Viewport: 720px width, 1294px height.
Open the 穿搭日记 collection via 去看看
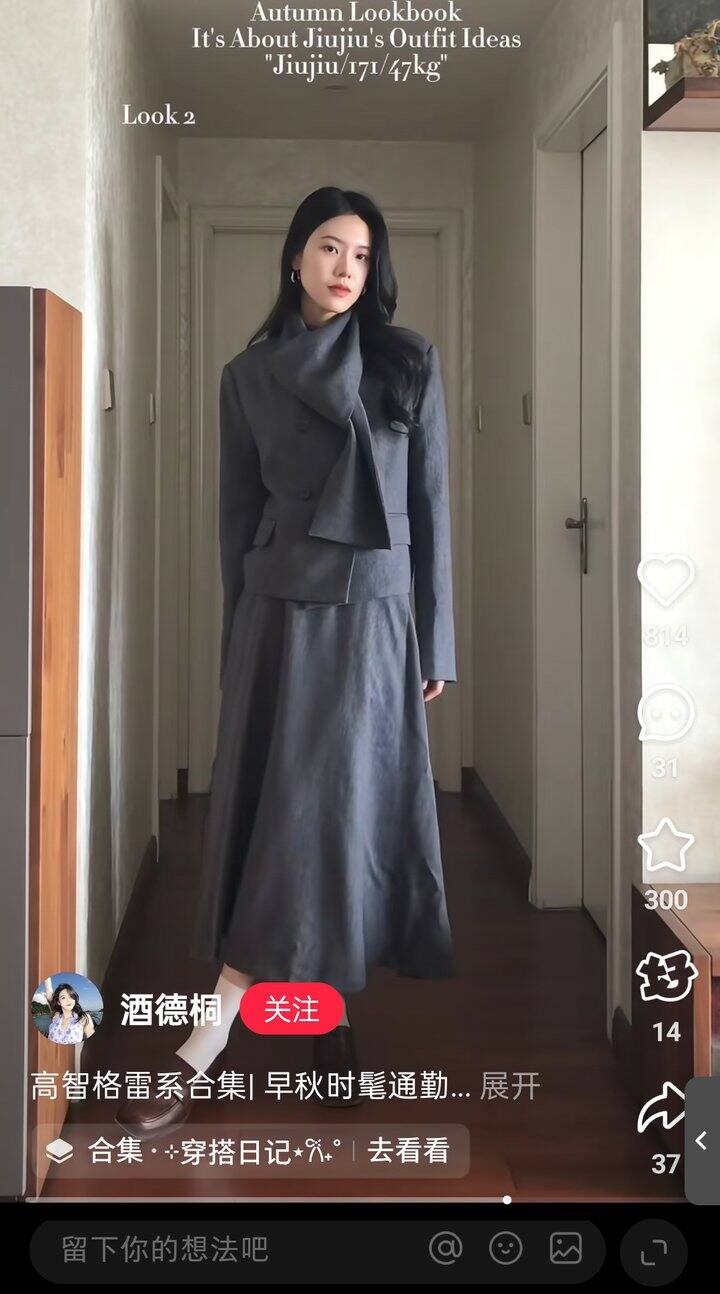point(408,1151)
